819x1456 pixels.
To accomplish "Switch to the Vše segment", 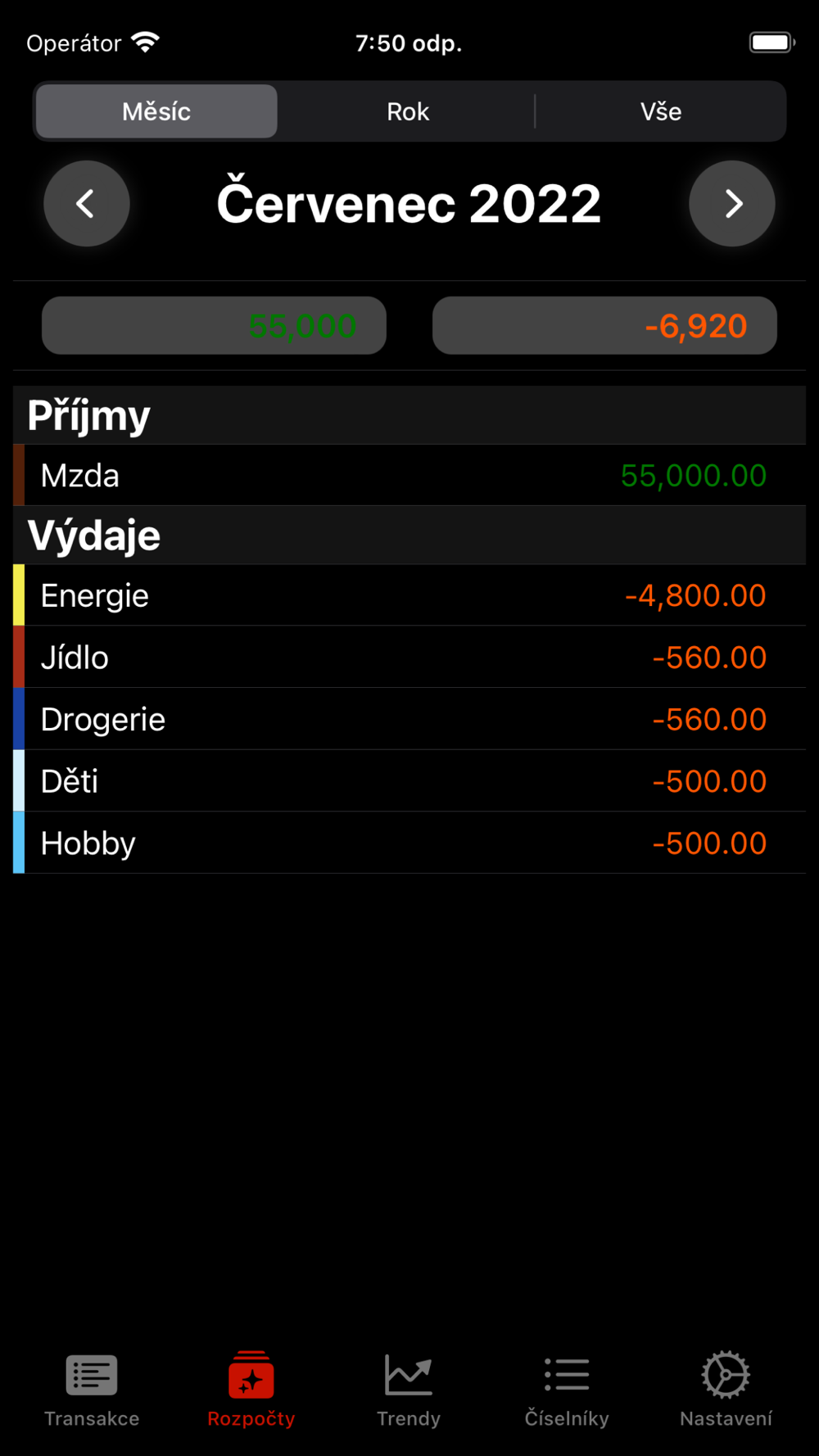I will click(x=661, y=111).
